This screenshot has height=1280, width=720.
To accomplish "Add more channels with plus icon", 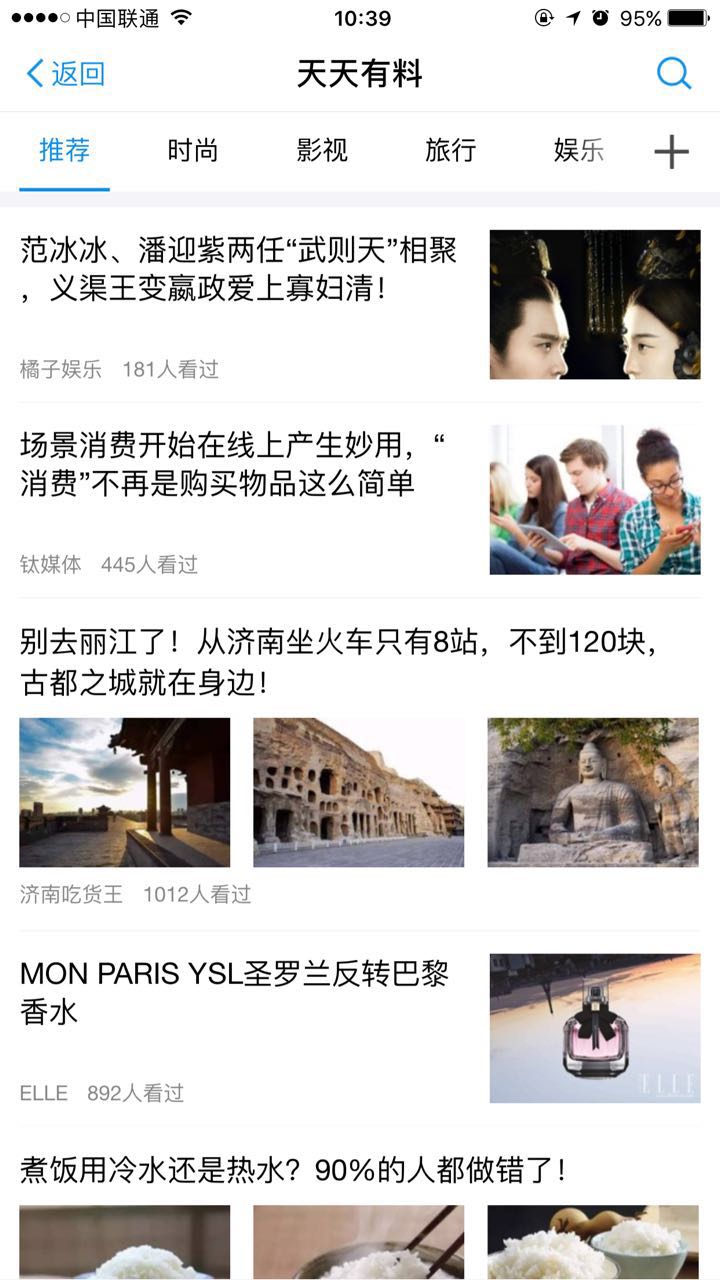I will (x=671, y=152).
